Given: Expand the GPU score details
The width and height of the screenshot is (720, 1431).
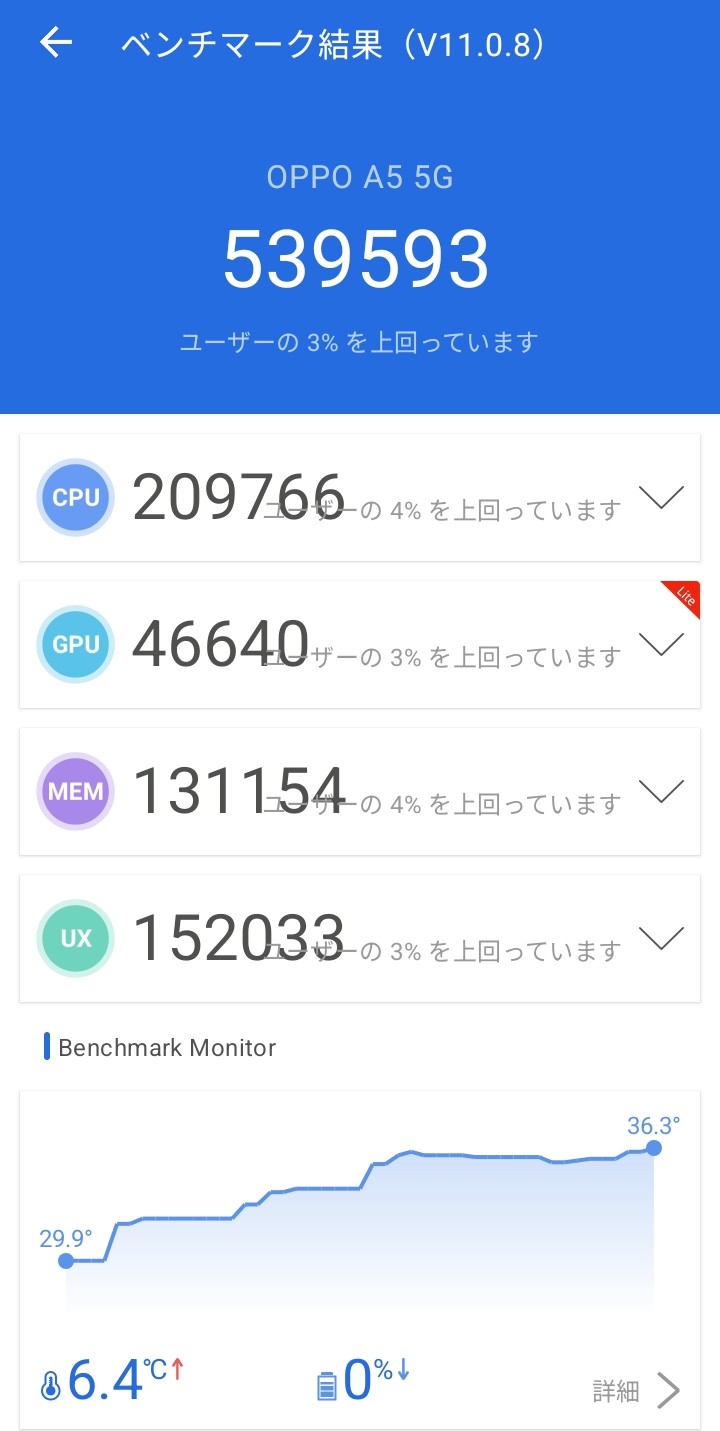Looking at the screenshot, I should [660, 644].
